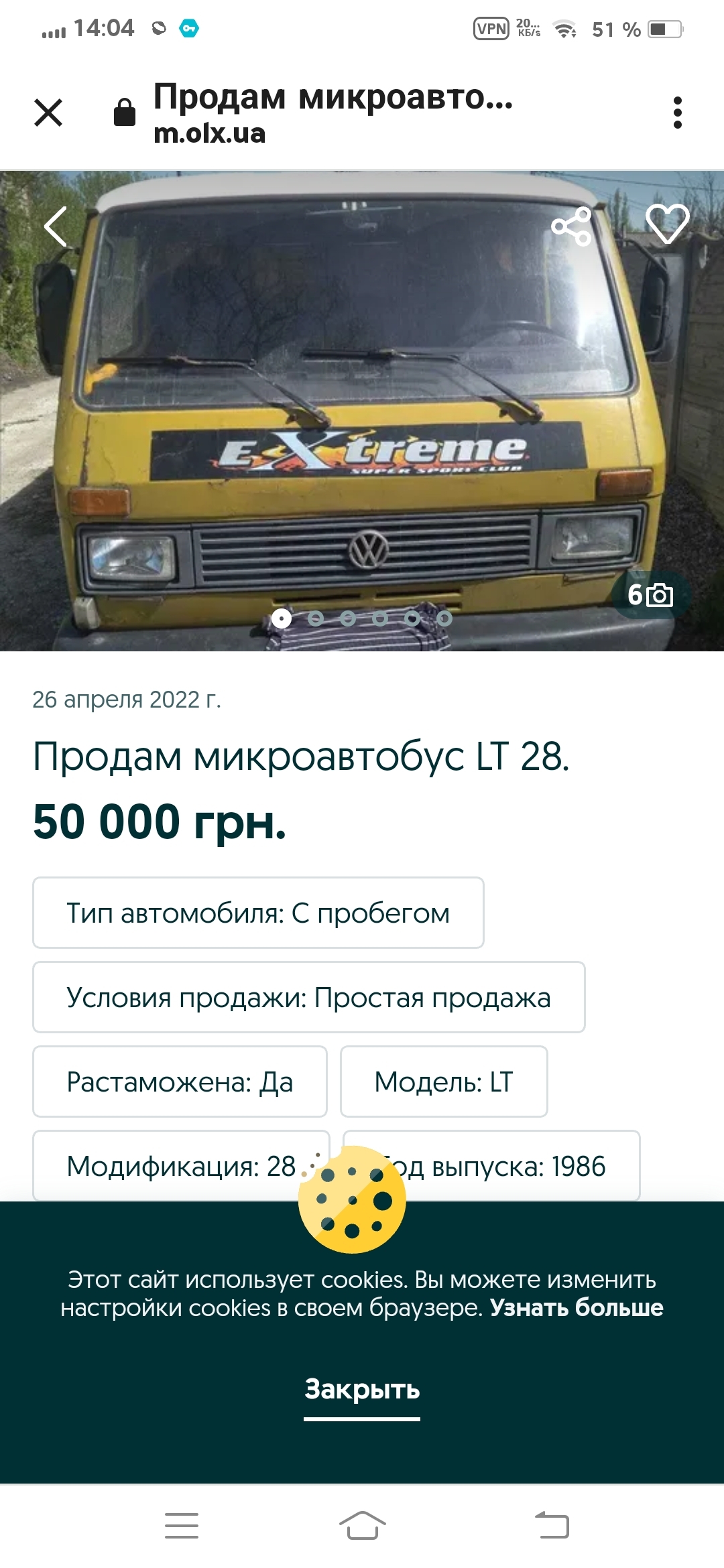Add the listing to favorites
724x1568 pixels.
667,224
